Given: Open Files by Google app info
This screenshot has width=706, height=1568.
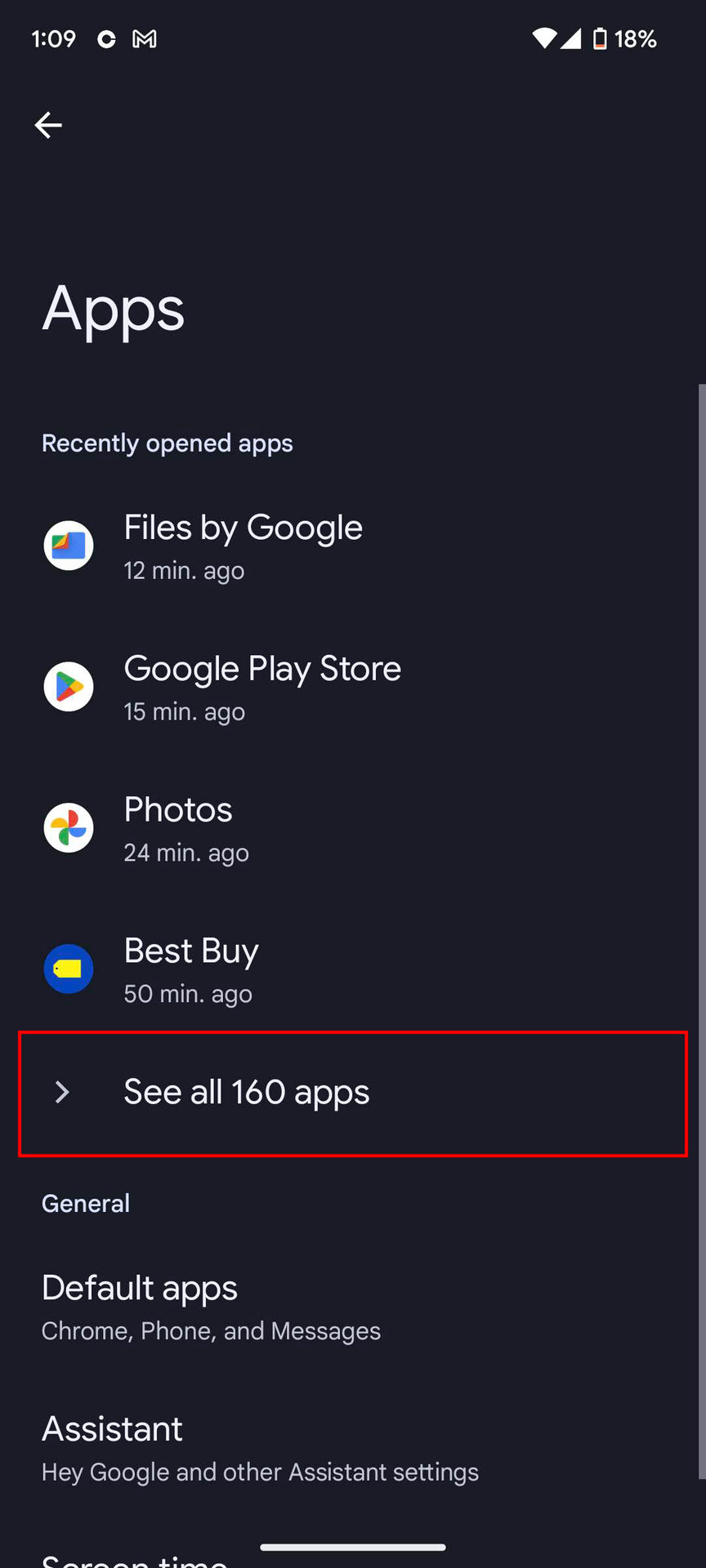Looking at the screenshot, I should 243,546.
